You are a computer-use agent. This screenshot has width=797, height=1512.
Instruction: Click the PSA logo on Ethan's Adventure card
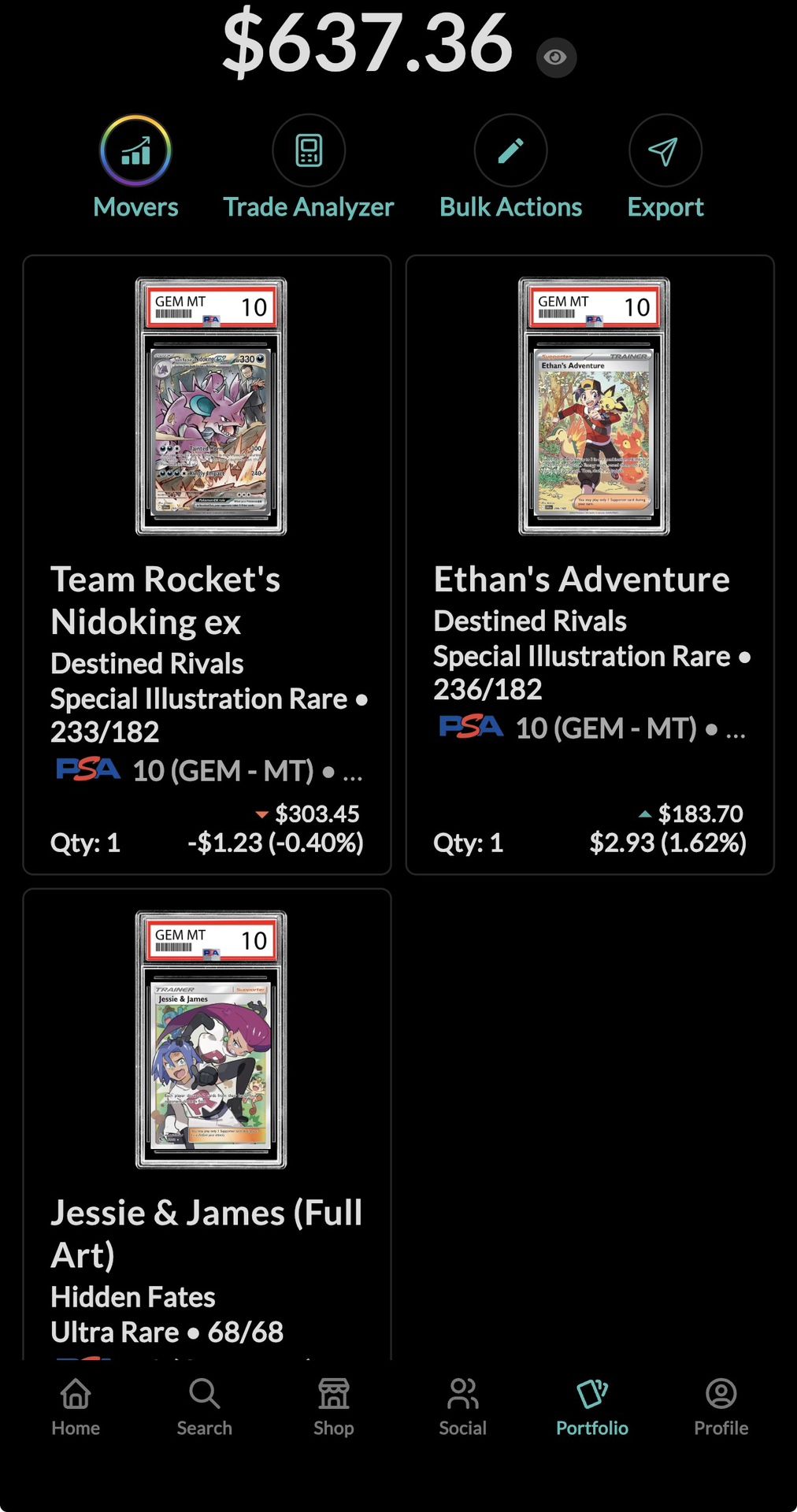472,728
